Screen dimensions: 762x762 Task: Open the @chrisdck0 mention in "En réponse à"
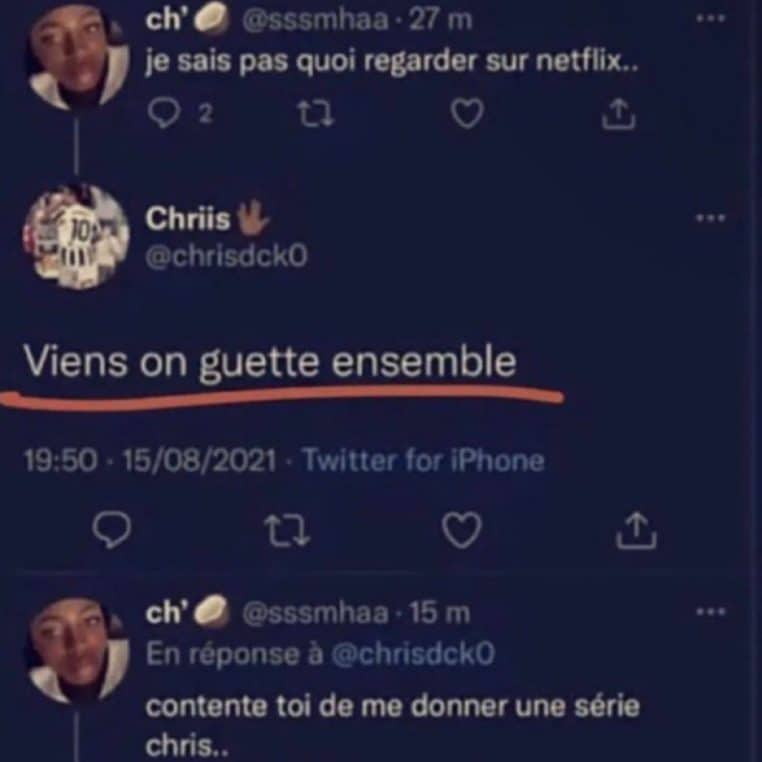point(412,654)
